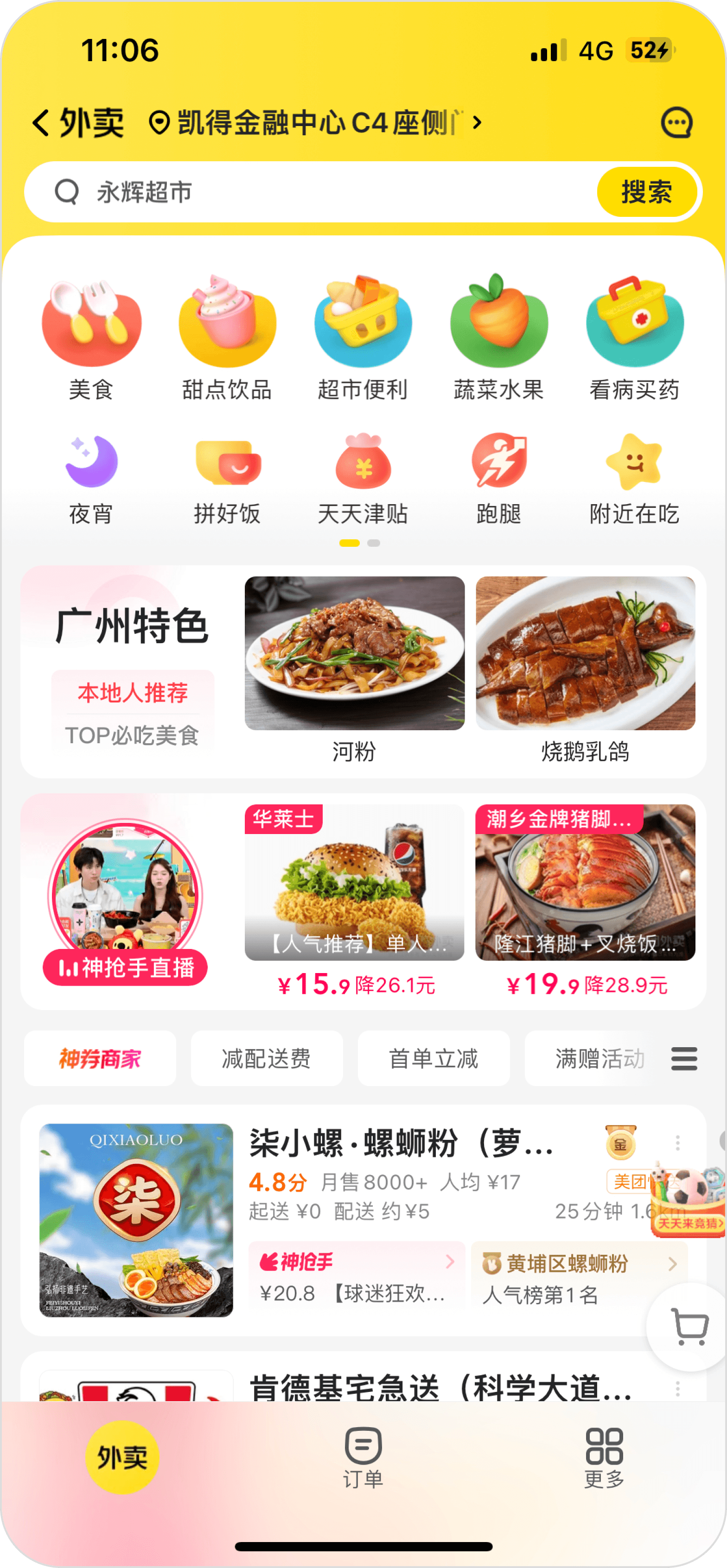
Task: Expand the filter list menu icon
Action: coord(684,1058)
